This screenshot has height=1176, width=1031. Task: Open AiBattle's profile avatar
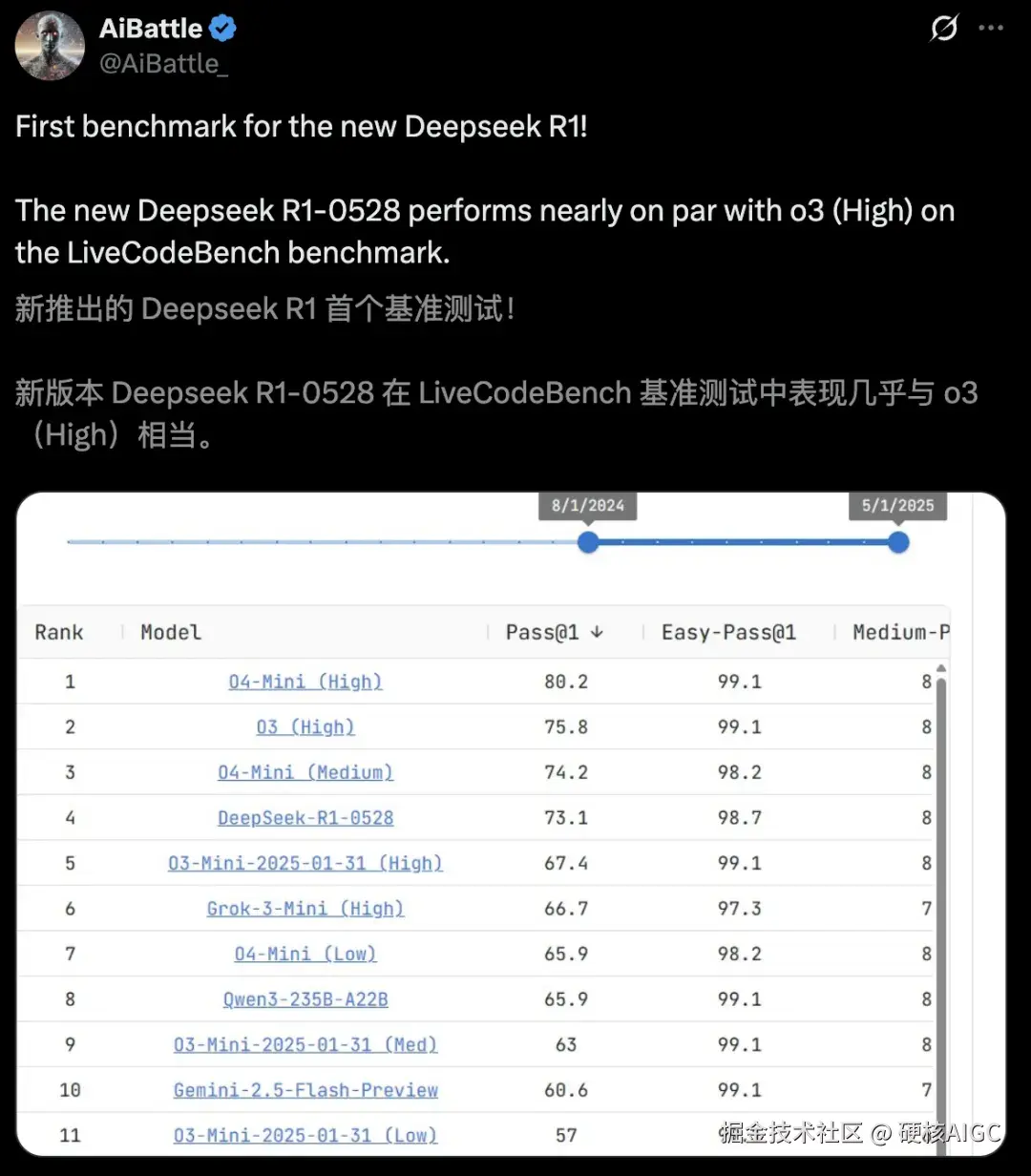[49, 45]
